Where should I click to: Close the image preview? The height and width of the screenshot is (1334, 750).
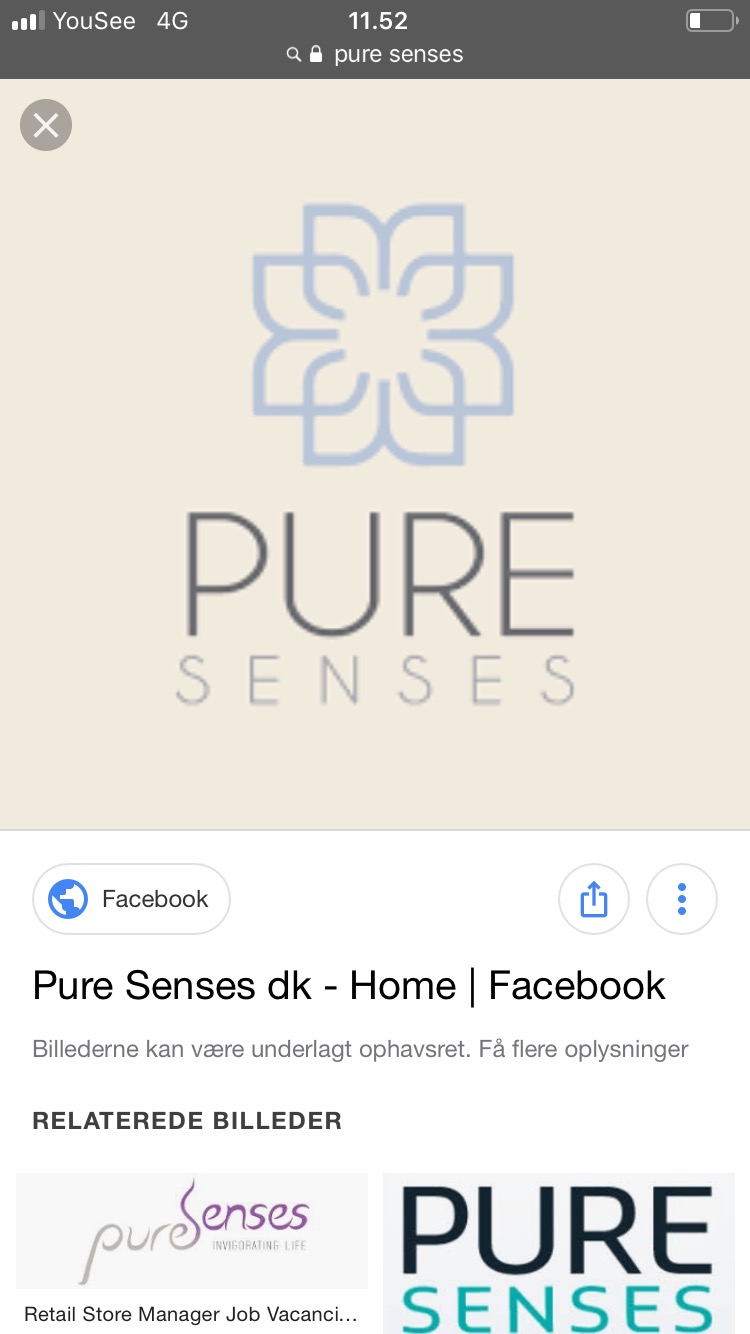(46, 125)
